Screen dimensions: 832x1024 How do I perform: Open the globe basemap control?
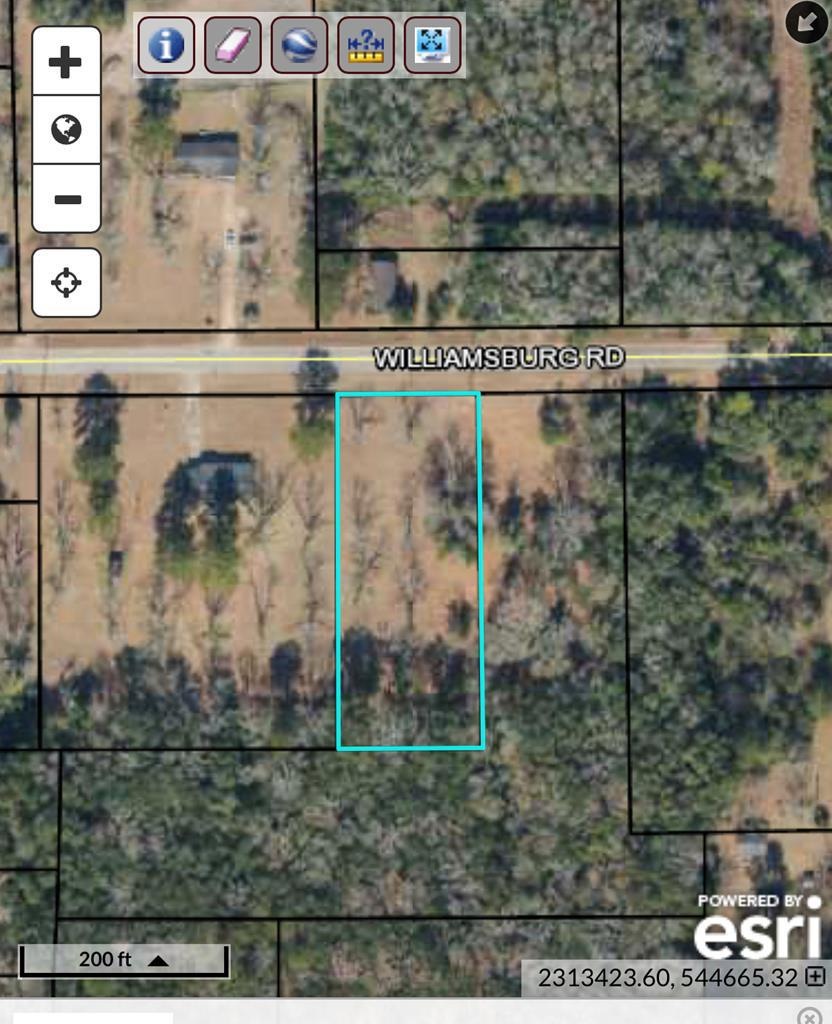click(66, 129)
